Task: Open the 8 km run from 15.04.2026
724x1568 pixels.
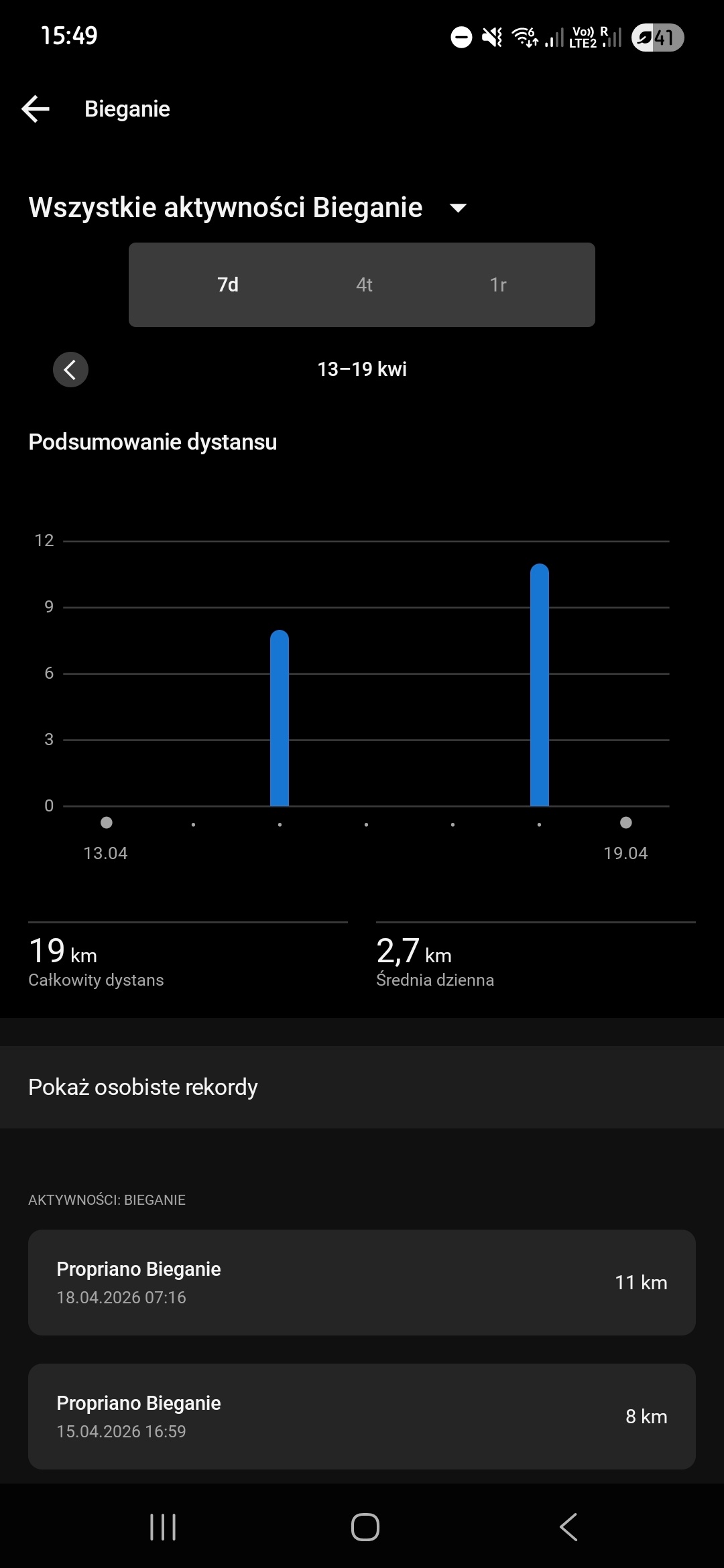Action: tap(362, 1416)
